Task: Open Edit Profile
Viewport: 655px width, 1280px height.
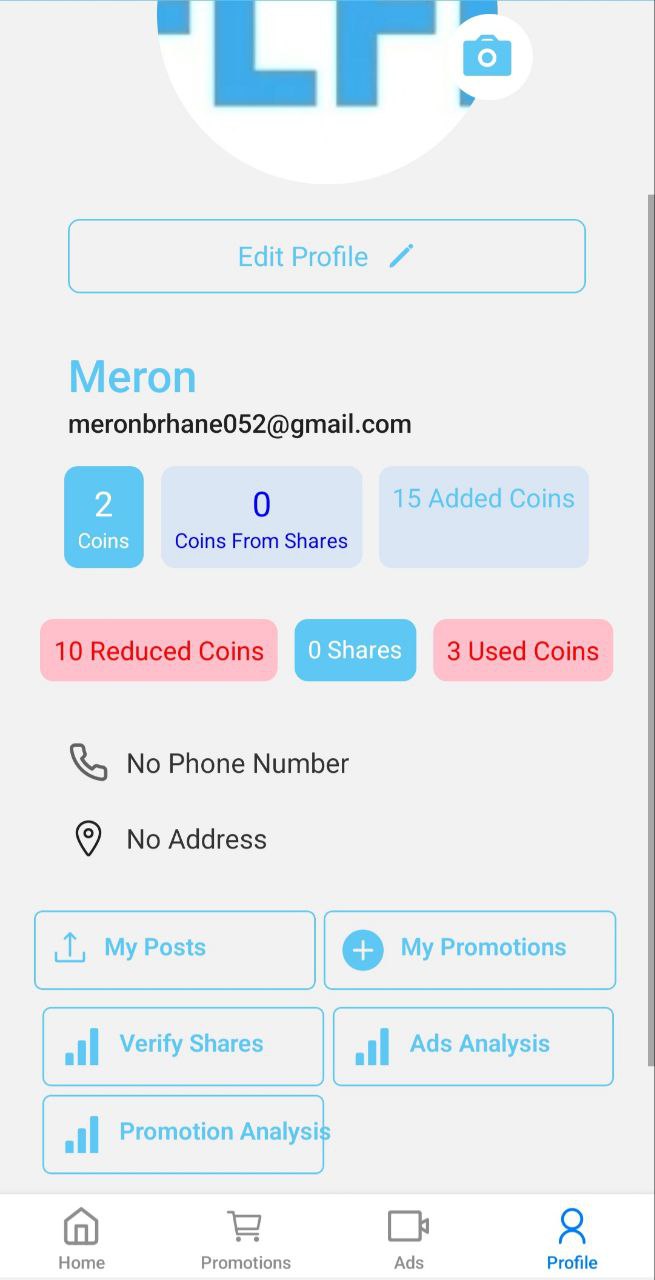Action: (327, 256)
